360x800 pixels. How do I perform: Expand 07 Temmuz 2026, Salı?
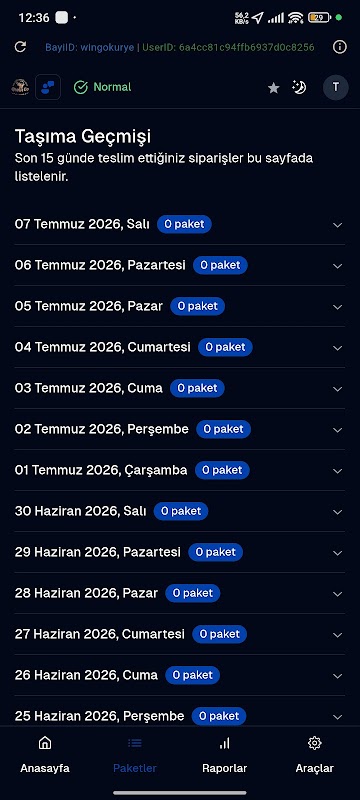point(179,224)
